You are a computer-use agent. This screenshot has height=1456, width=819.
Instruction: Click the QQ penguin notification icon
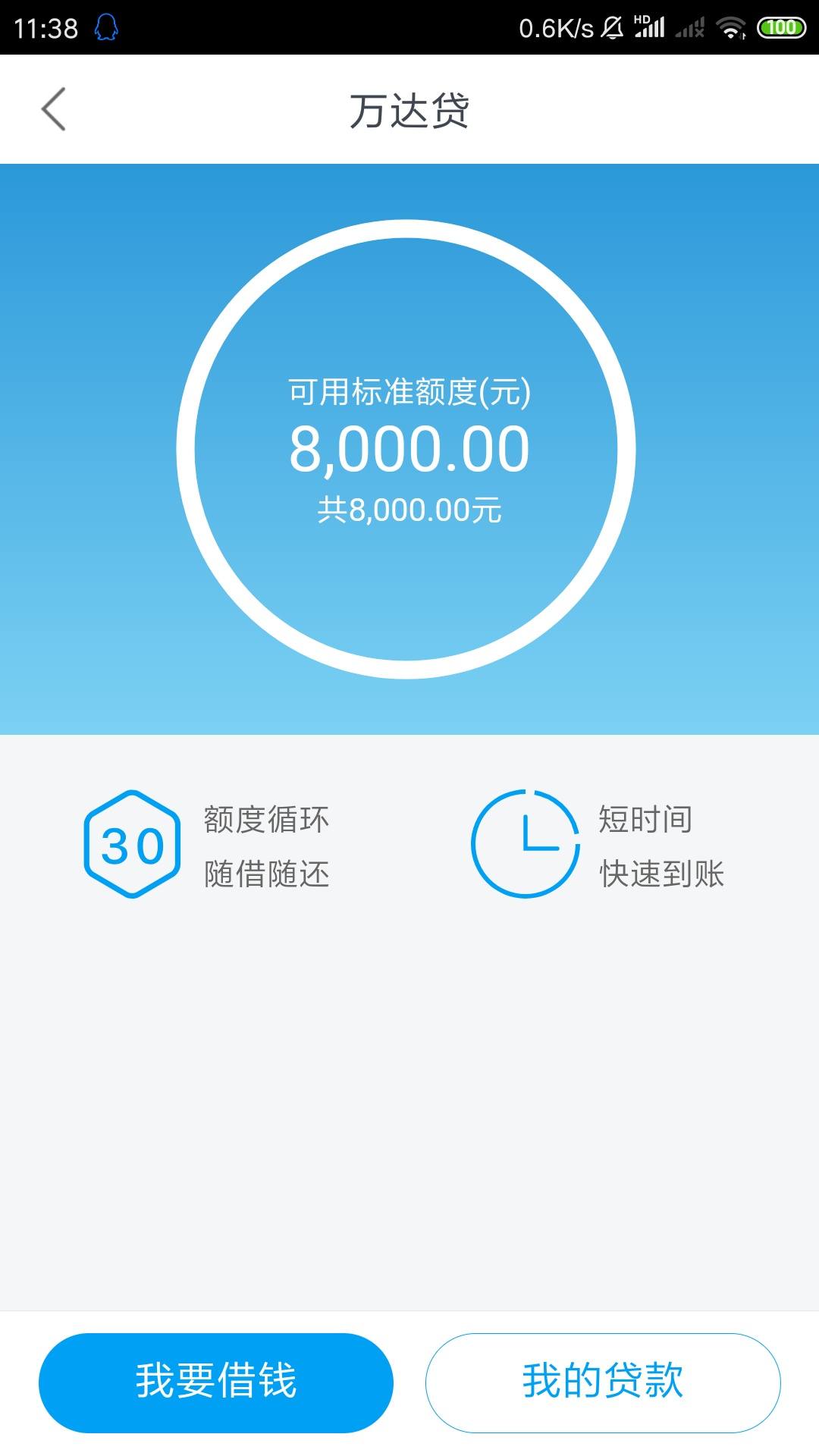pyautogui.click(x=106, y=27)
